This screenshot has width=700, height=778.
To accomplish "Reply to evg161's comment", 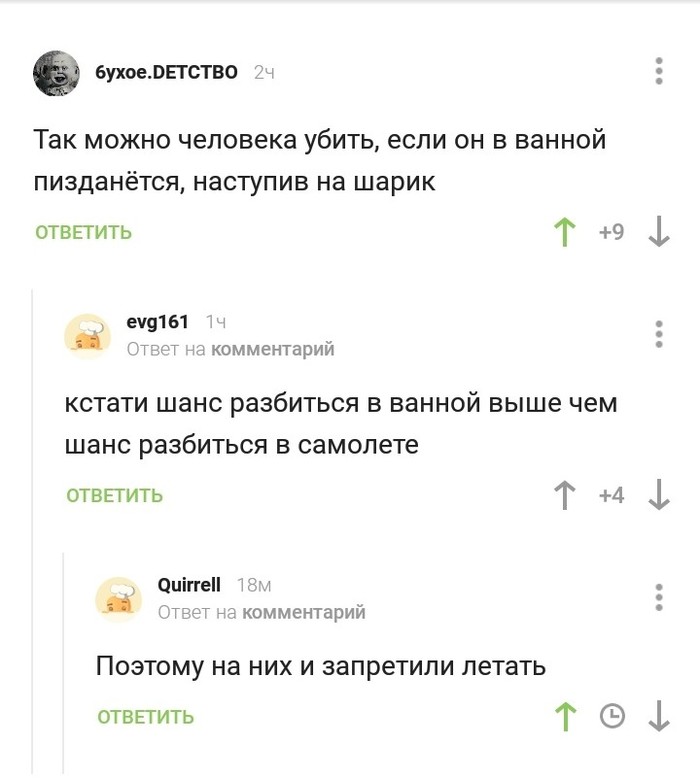I will (115, 496).
